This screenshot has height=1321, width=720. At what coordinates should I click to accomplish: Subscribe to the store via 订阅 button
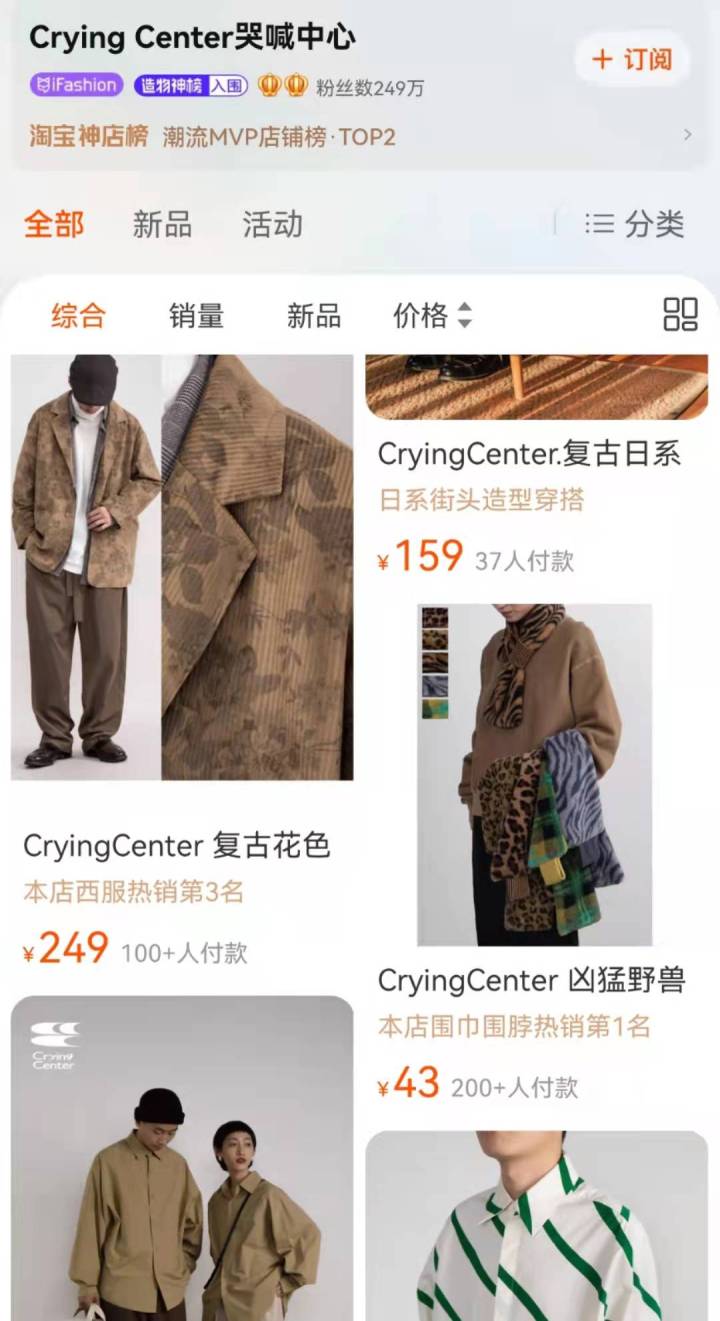(x=631, y=60)
